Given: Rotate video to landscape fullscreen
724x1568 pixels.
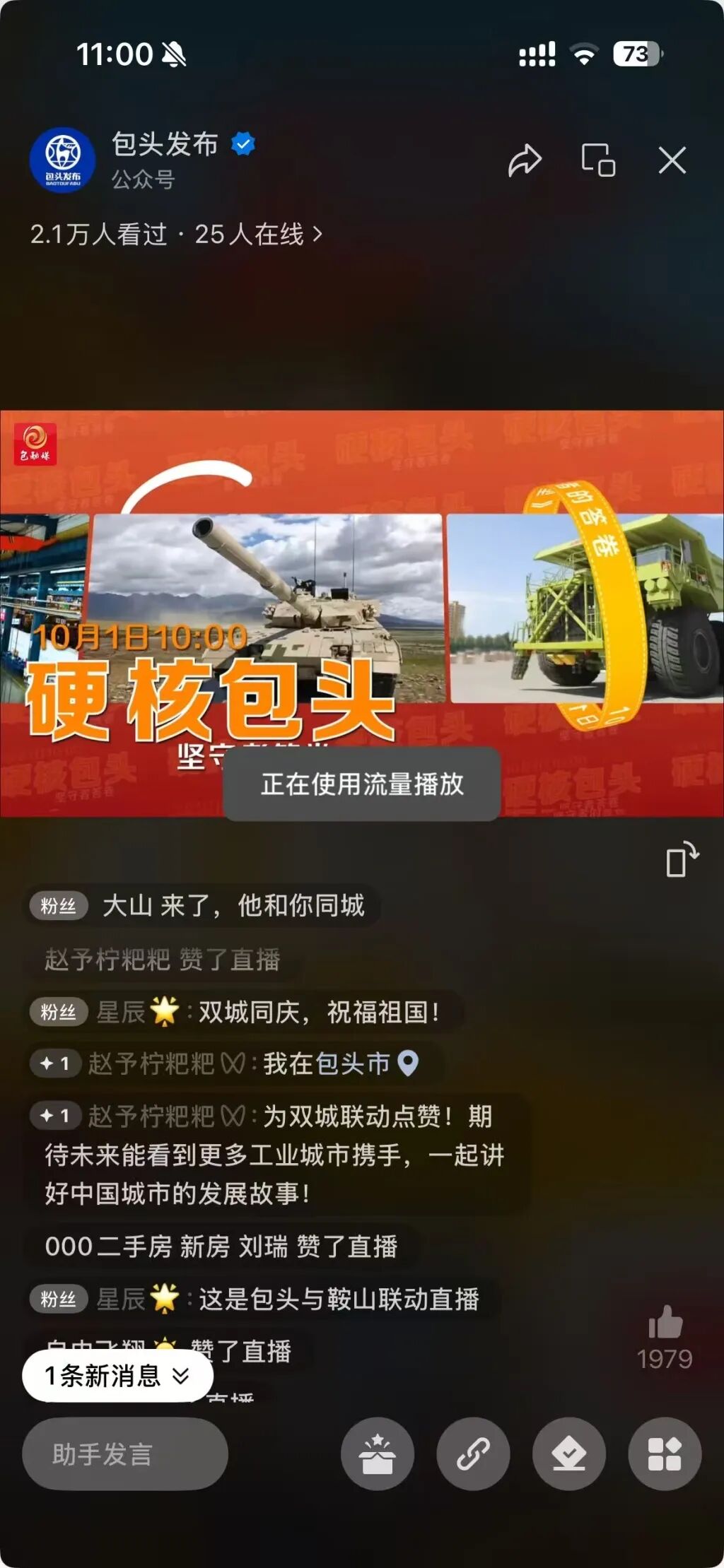Looking at the screenshot, I should [x=682, y=861].
